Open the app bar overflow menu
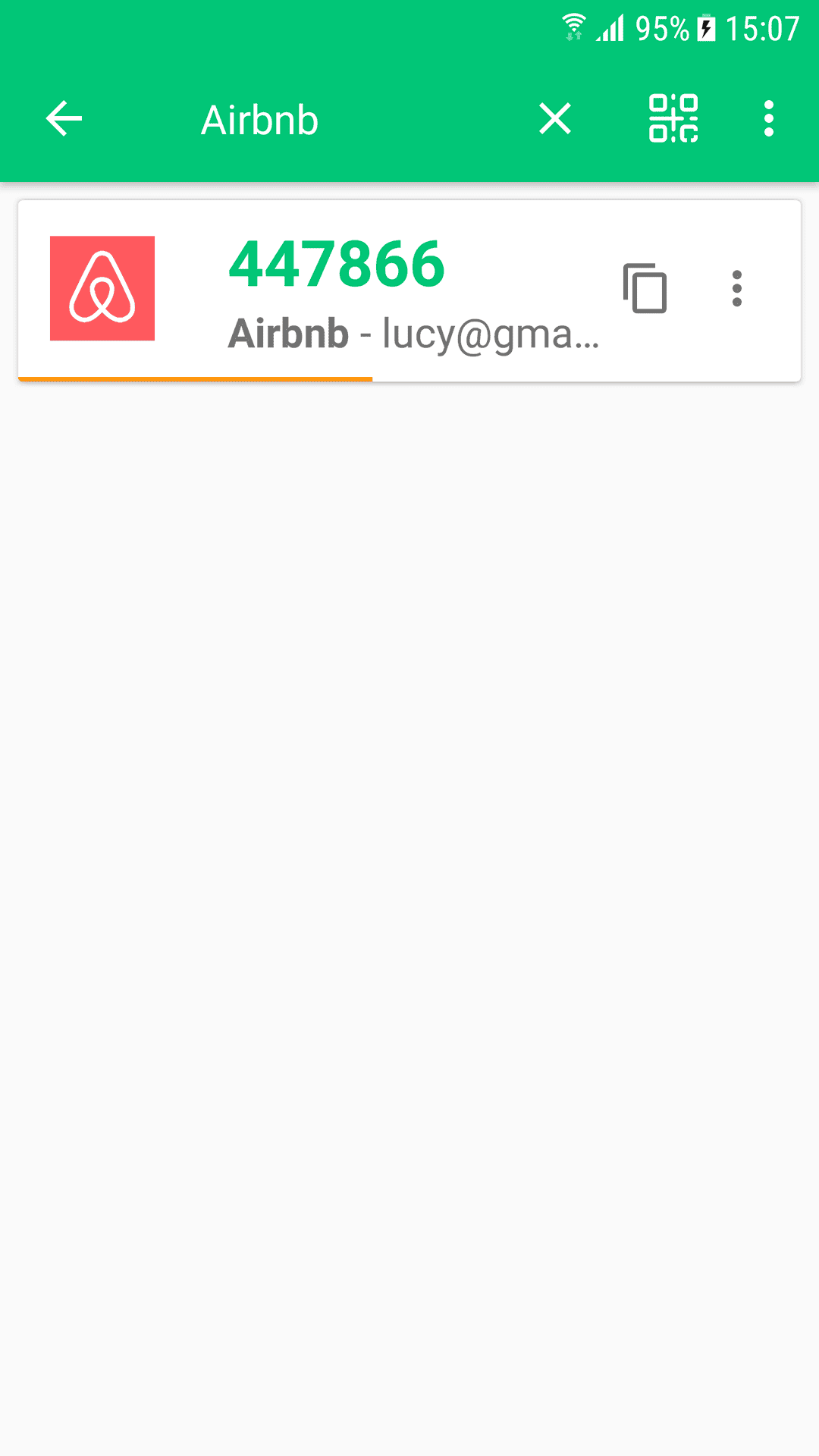Viewport: 819px width, 1456px height. pyautogui.click(x=768, y=119)
